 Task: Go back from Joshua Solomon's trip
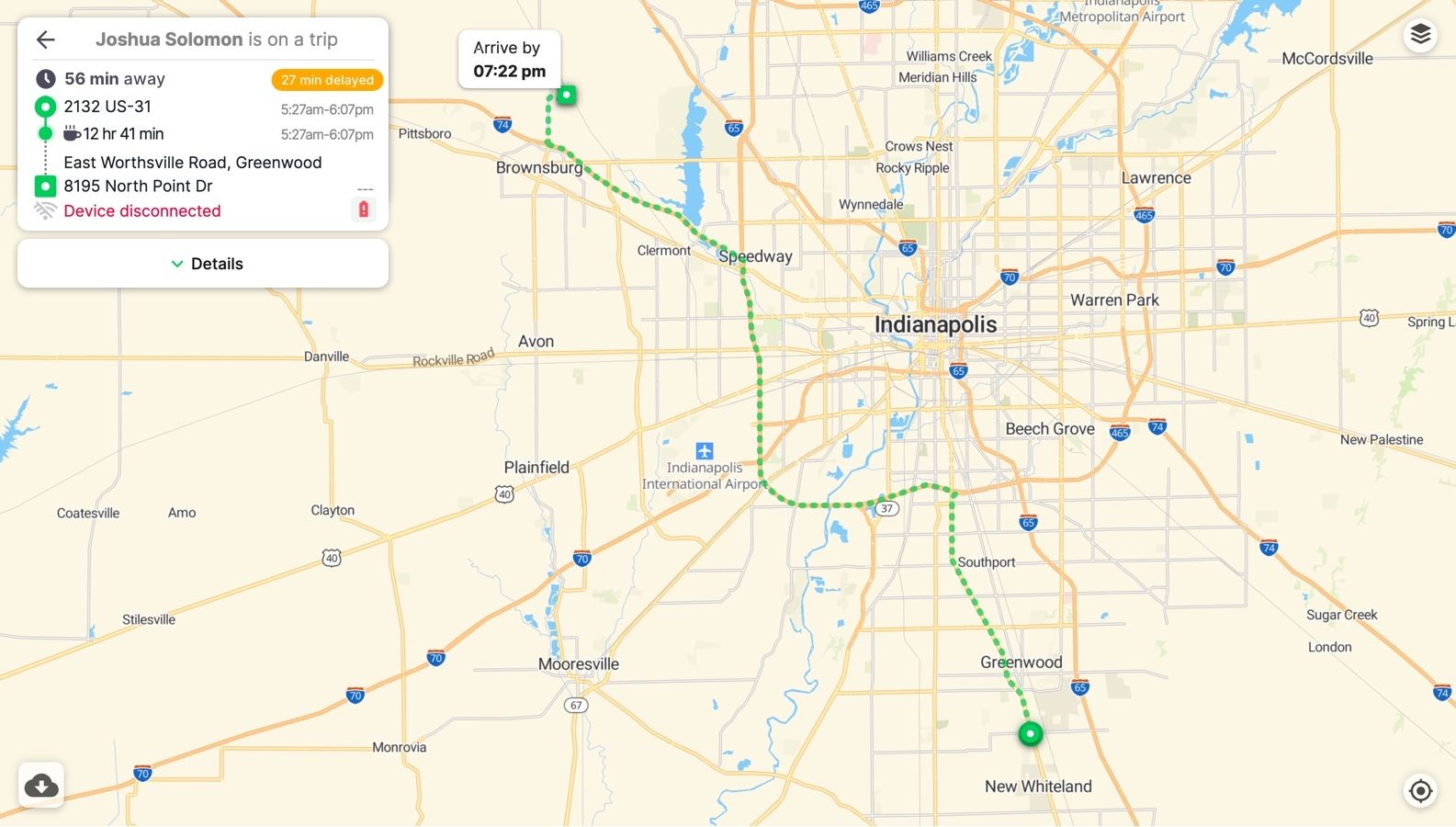pyautogui.click(x=45, y=40)
